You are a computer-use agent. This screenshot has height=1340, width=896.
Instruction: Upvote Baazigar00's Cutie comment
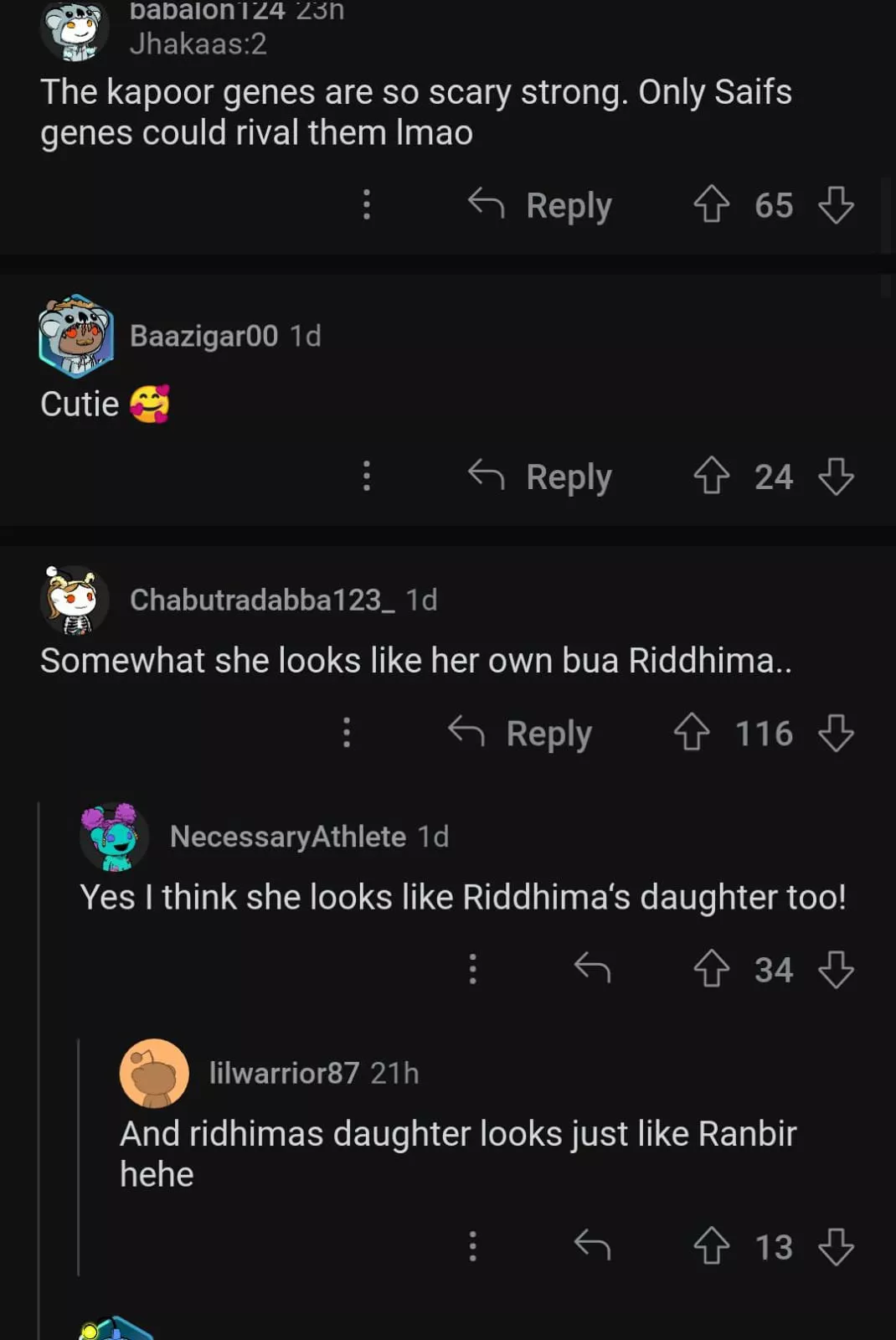tap(711, 477)
